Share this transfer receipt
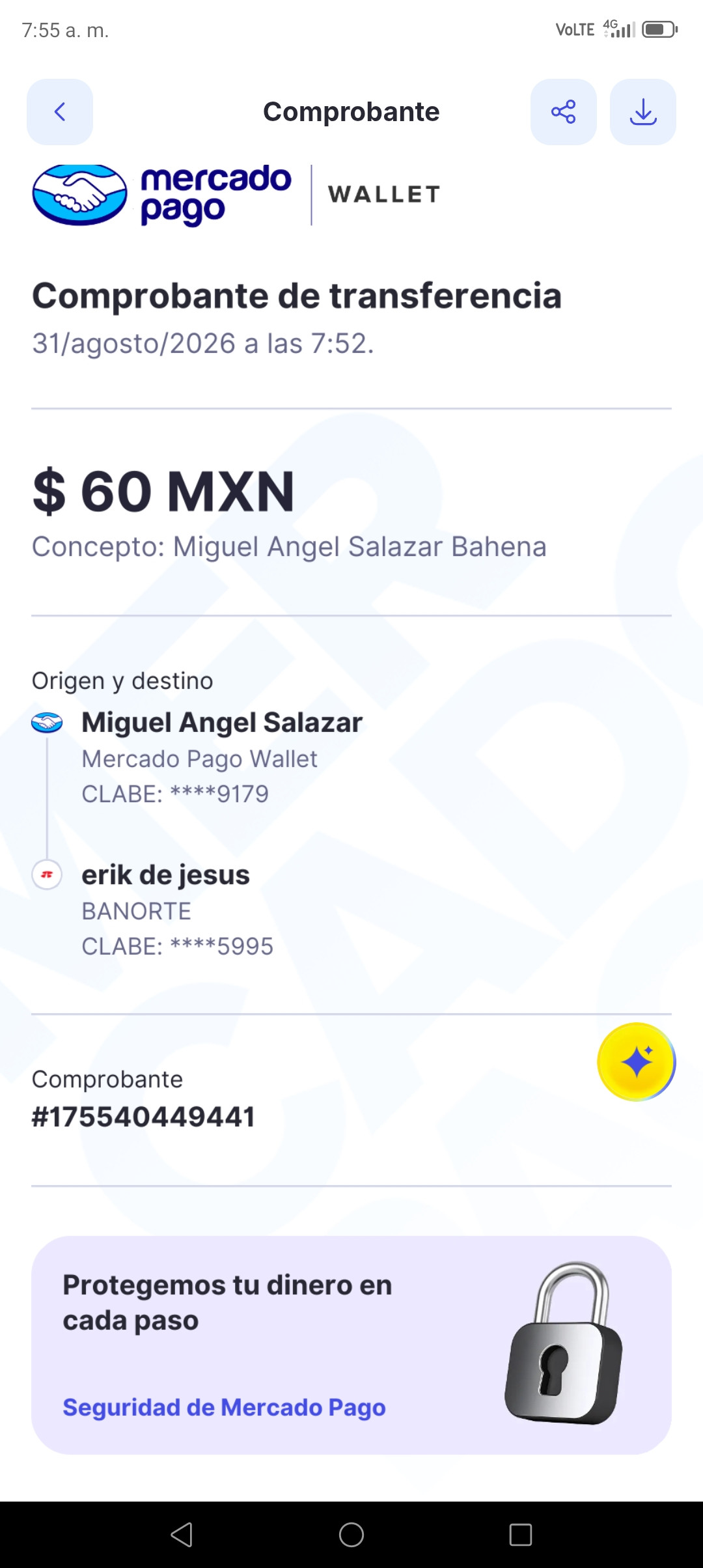 pyautogui.click(x=564, y=112)
